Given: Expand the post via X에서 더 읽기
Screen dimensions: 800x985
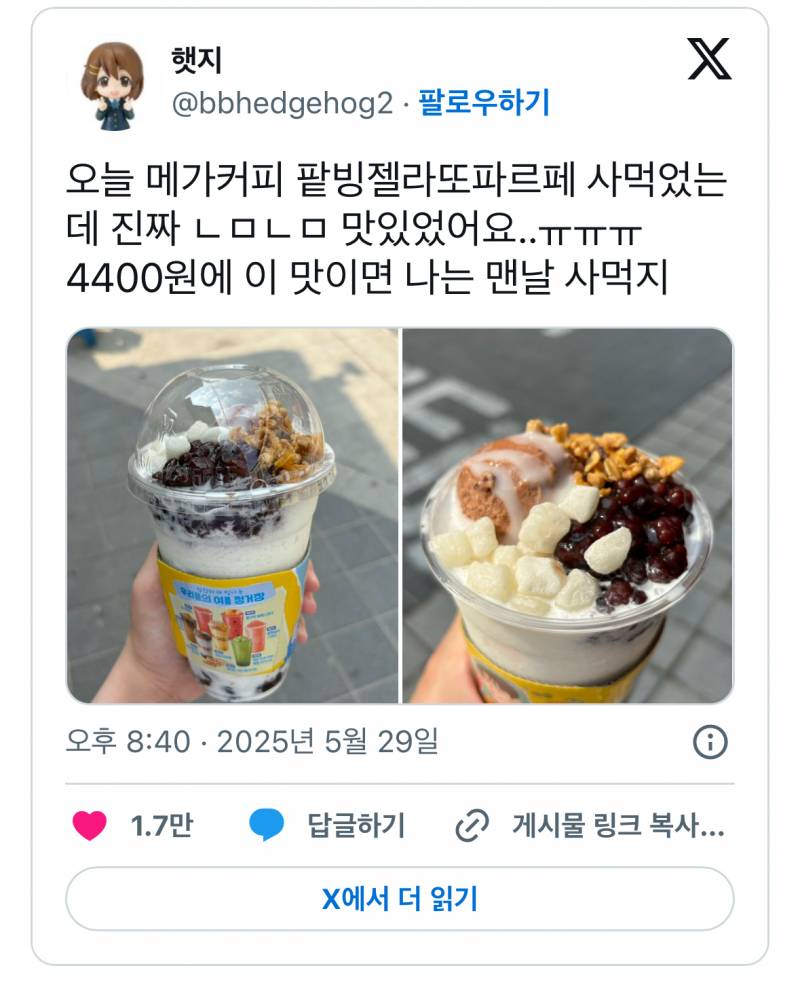Looking at the screenshot, I should click(400, 897).
